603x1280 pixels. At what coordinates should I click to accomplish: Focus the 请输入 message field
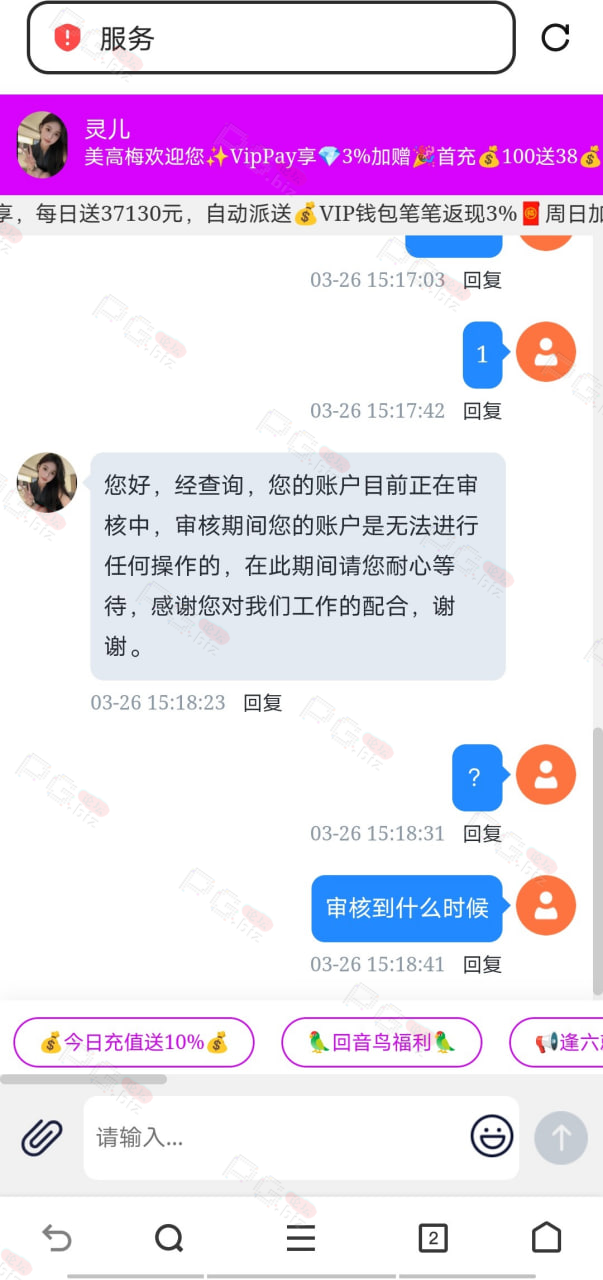click(276, 1137)
